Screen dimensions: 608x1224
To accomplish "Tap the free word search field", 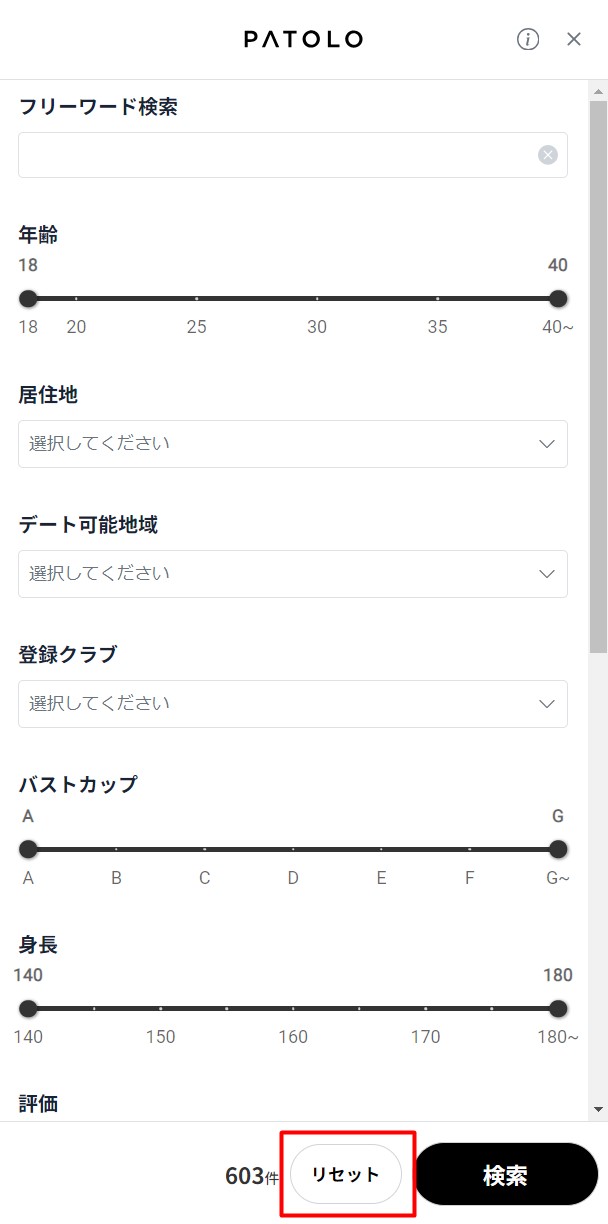I will [x=293, y=155].
